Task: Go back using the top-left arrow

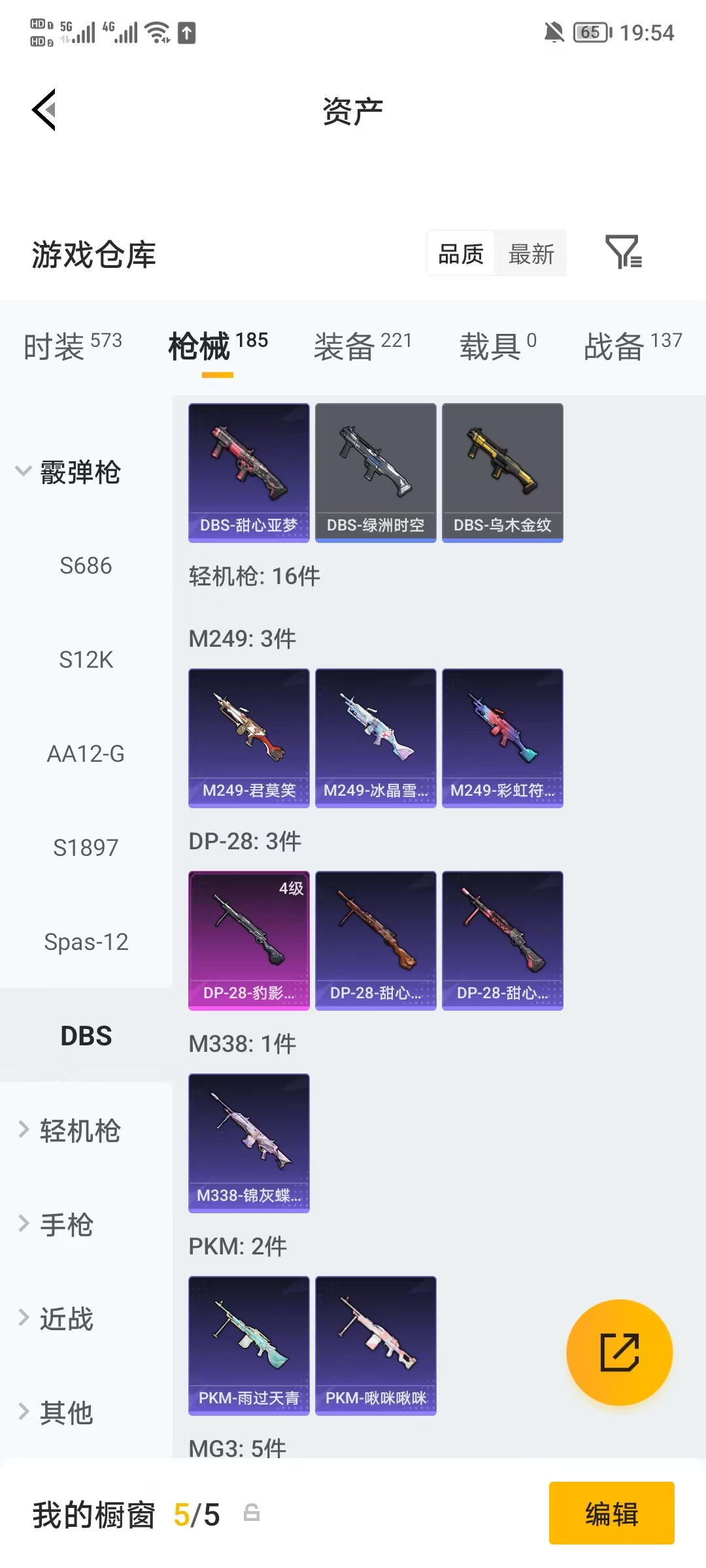Action: click(44, 110)
